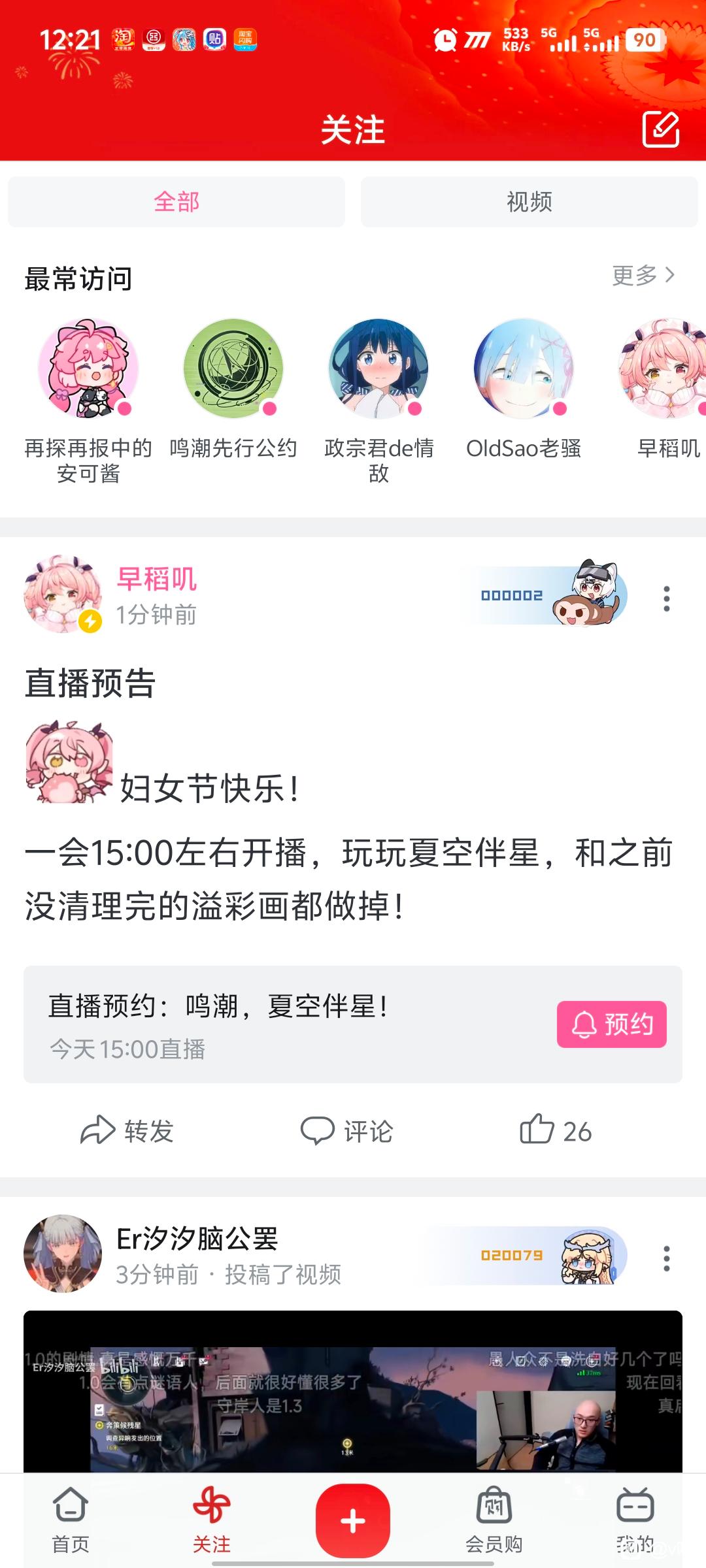Open the 会员购 tab
Image resolution: width=706 pixels, height=1568 pixels.
click(494, 1520)
